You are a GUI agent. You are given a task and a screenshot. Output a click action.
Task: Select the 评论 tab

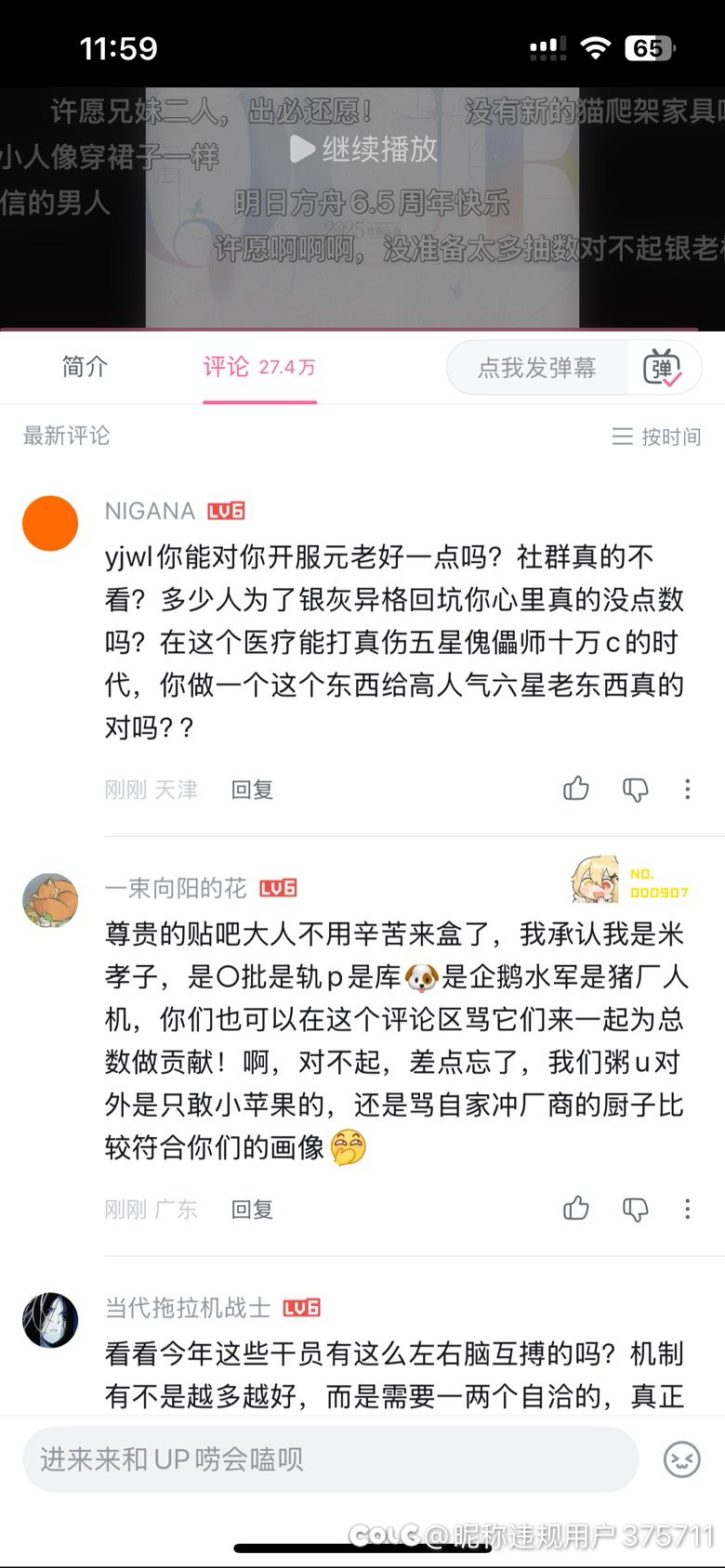pyautogui.click(x=259, y=367)
